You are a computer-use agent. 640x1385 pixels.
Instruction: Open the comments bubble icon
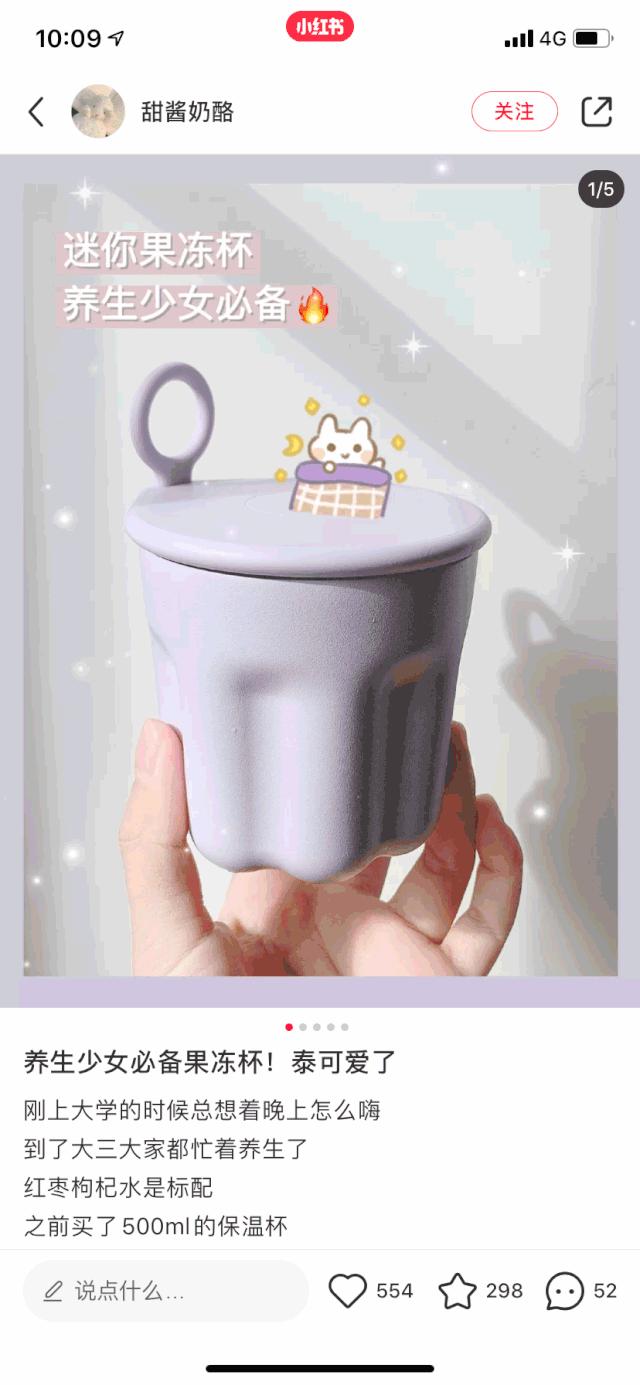point(565,1291)
